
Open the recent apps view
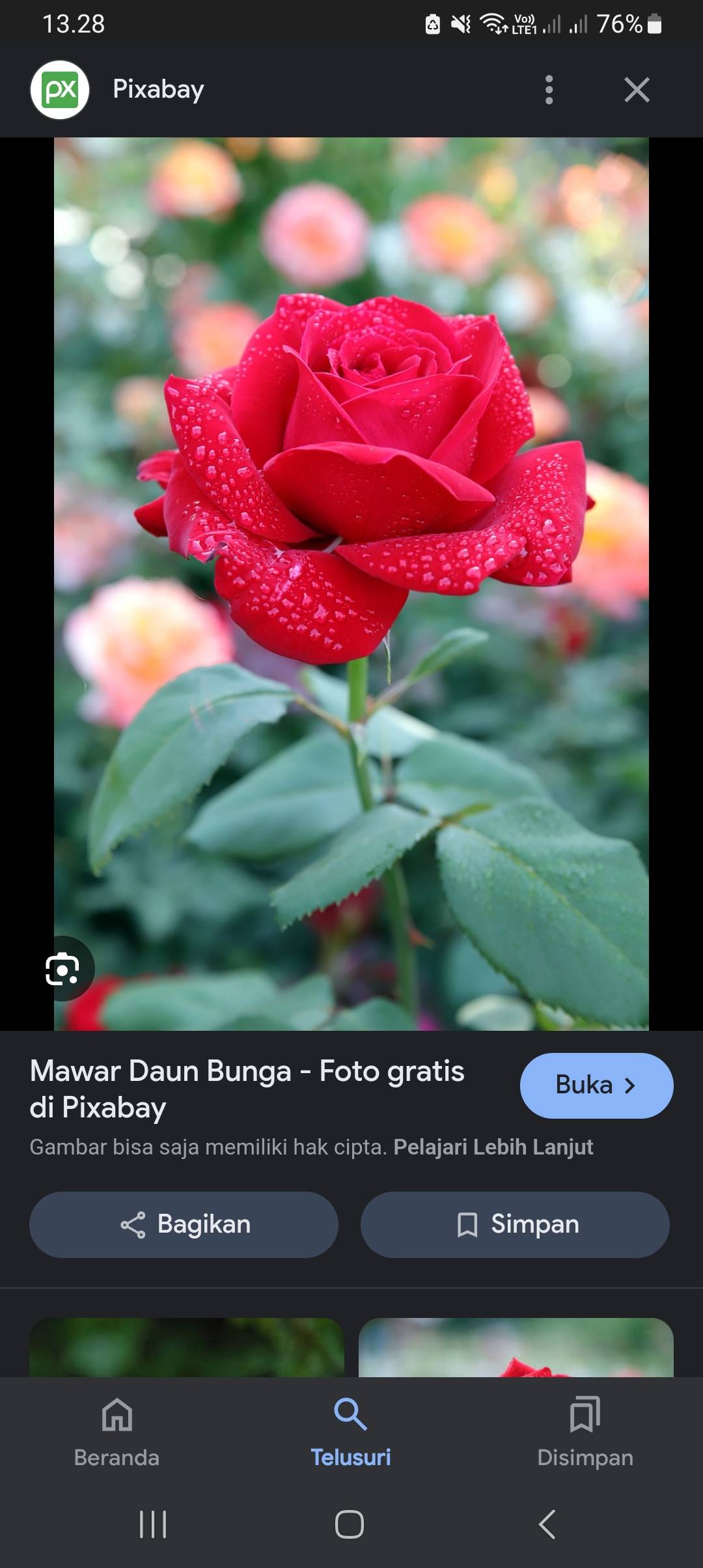(x=154, y=1524)
